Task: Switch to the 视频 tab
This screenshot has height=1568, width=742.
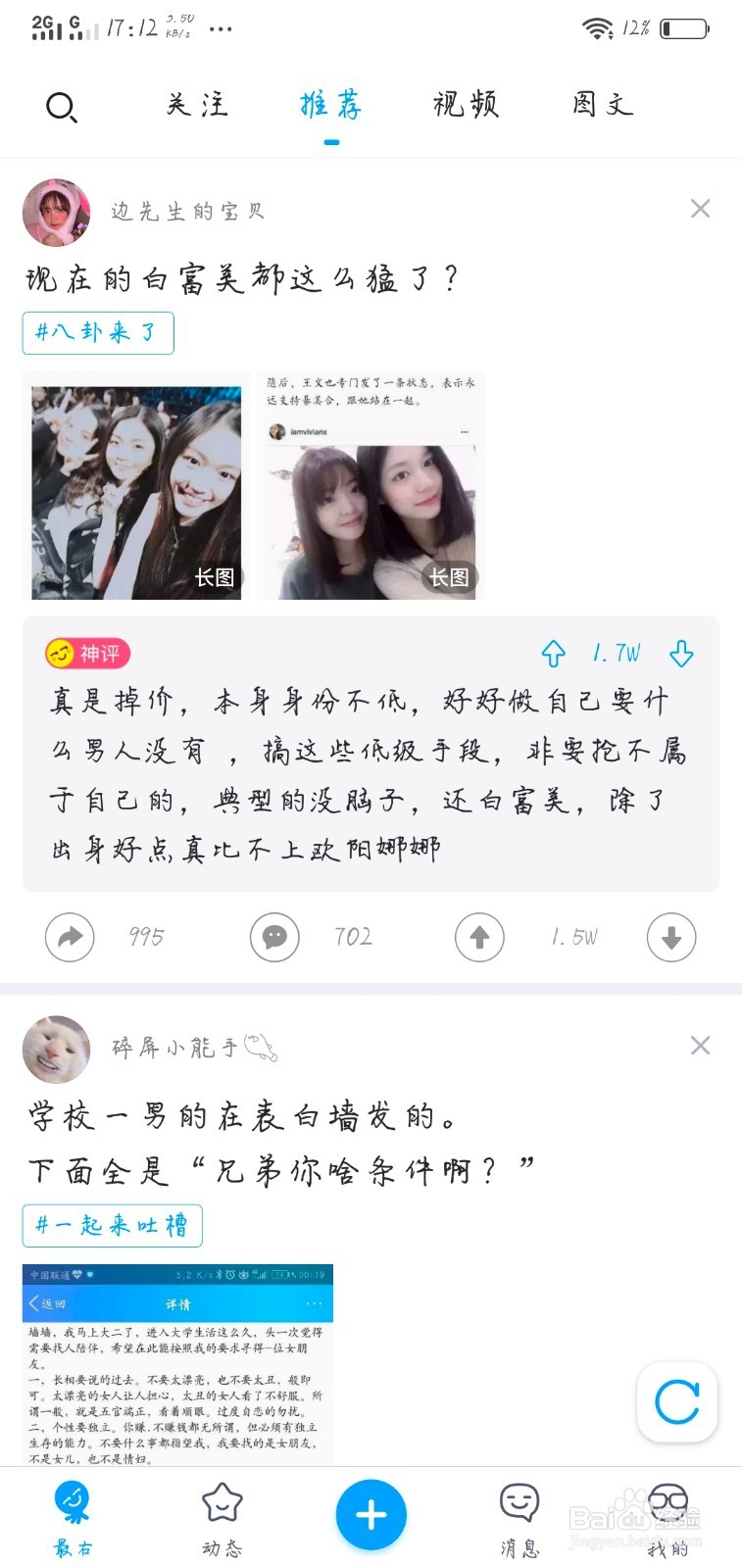Action: (465, 105)
